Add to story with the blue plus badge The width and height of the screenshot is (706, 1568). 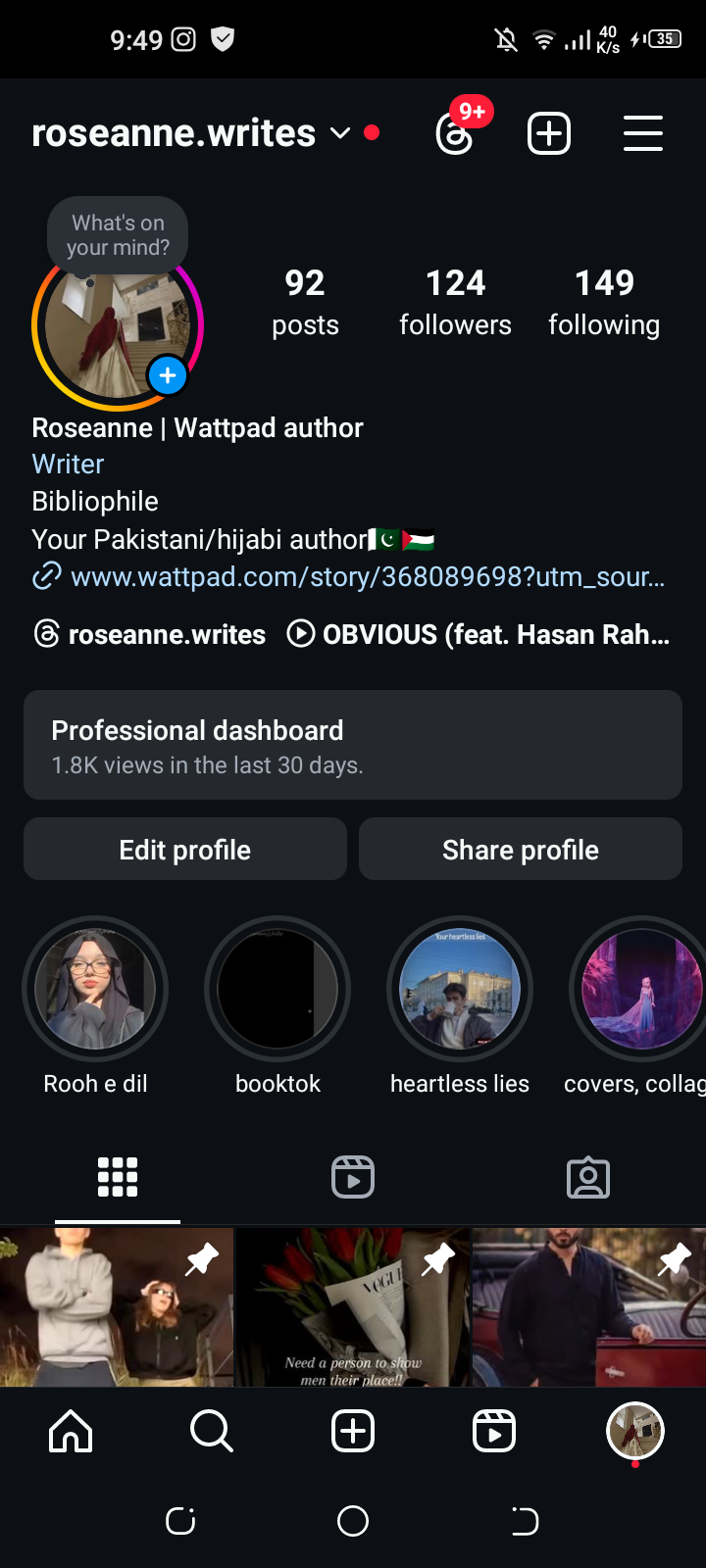pyautogui.click(x=168, y=375)
